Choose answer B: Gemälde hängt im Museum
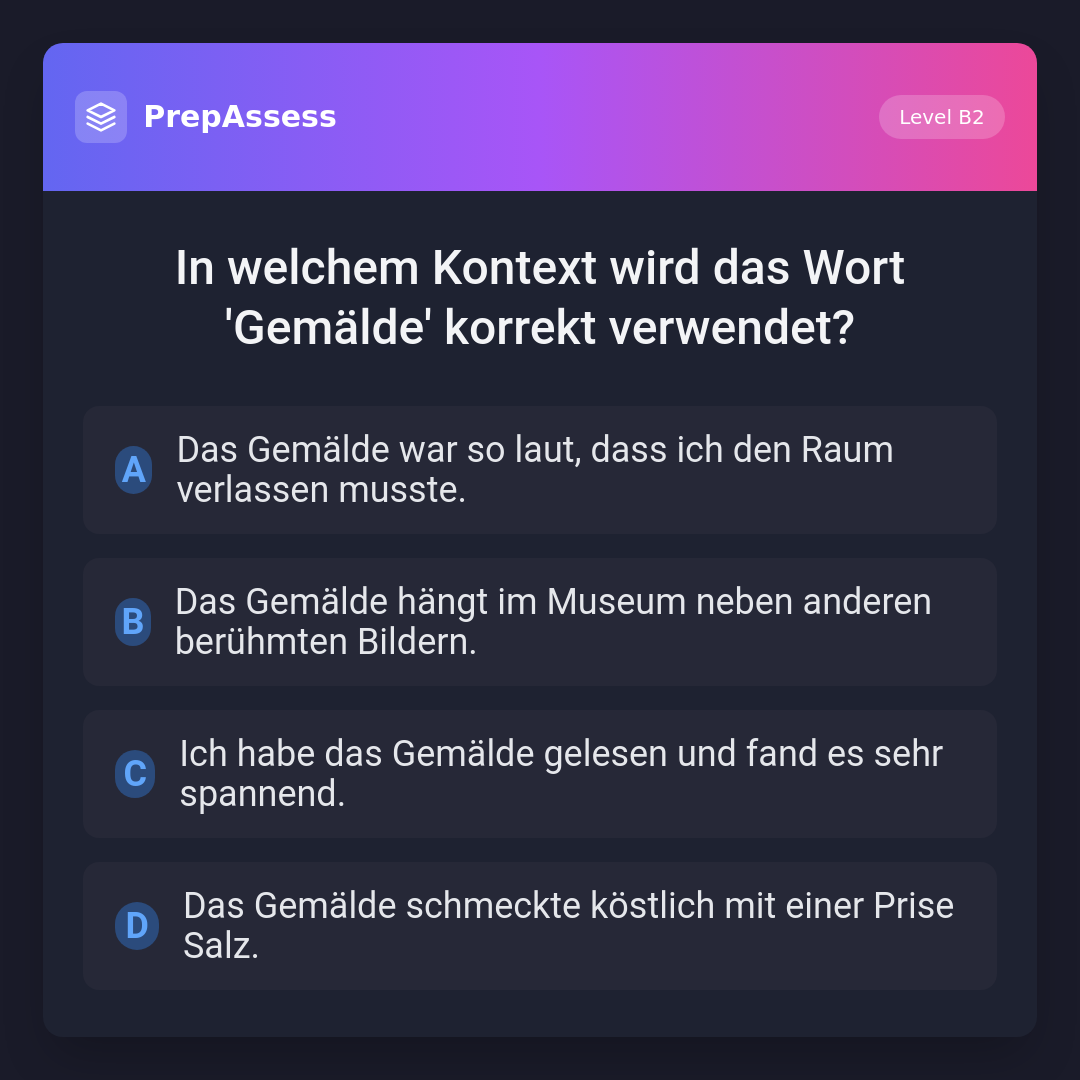This screenshot has width=1080, height=1080. coord(540,622)
